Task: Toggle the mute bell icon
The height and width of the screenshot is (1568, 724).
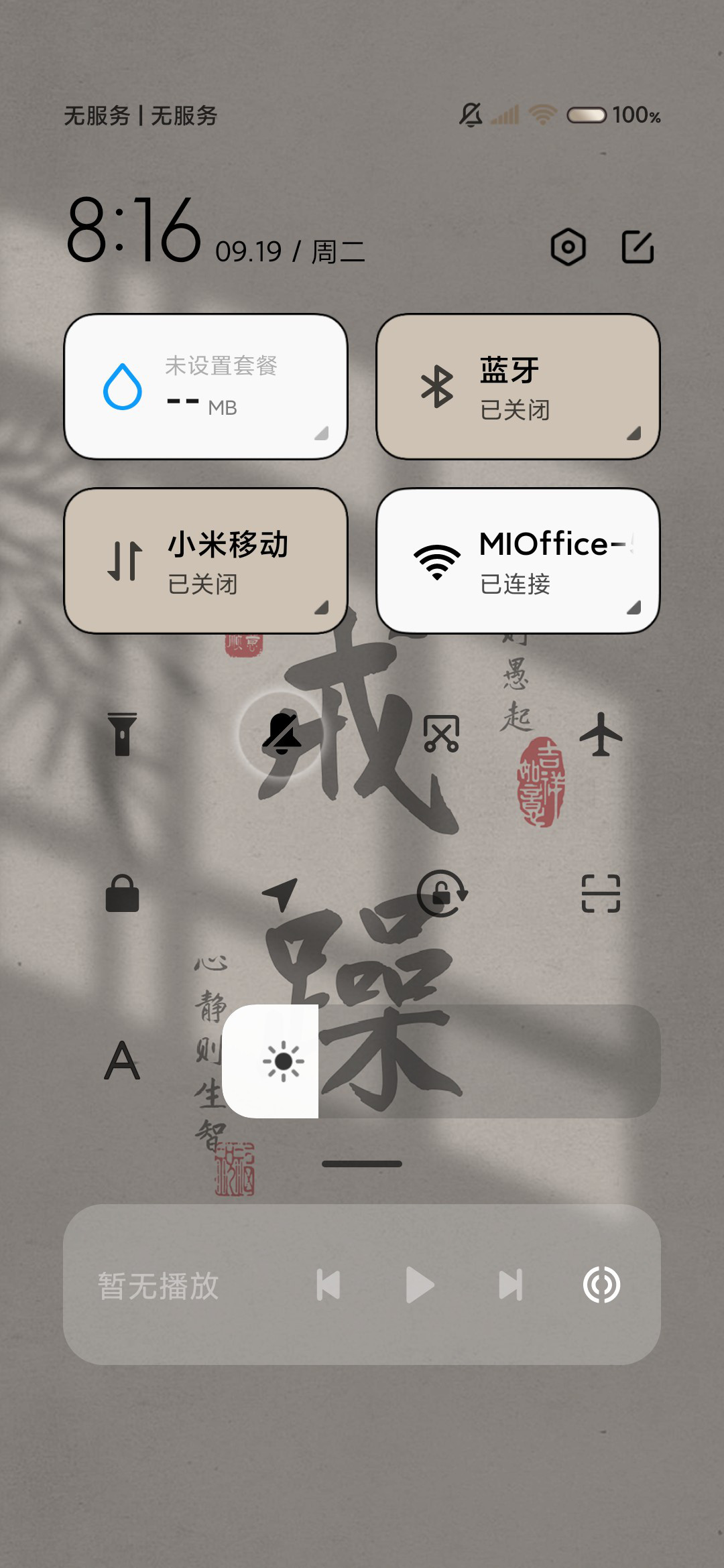Action: pos(282,734)
